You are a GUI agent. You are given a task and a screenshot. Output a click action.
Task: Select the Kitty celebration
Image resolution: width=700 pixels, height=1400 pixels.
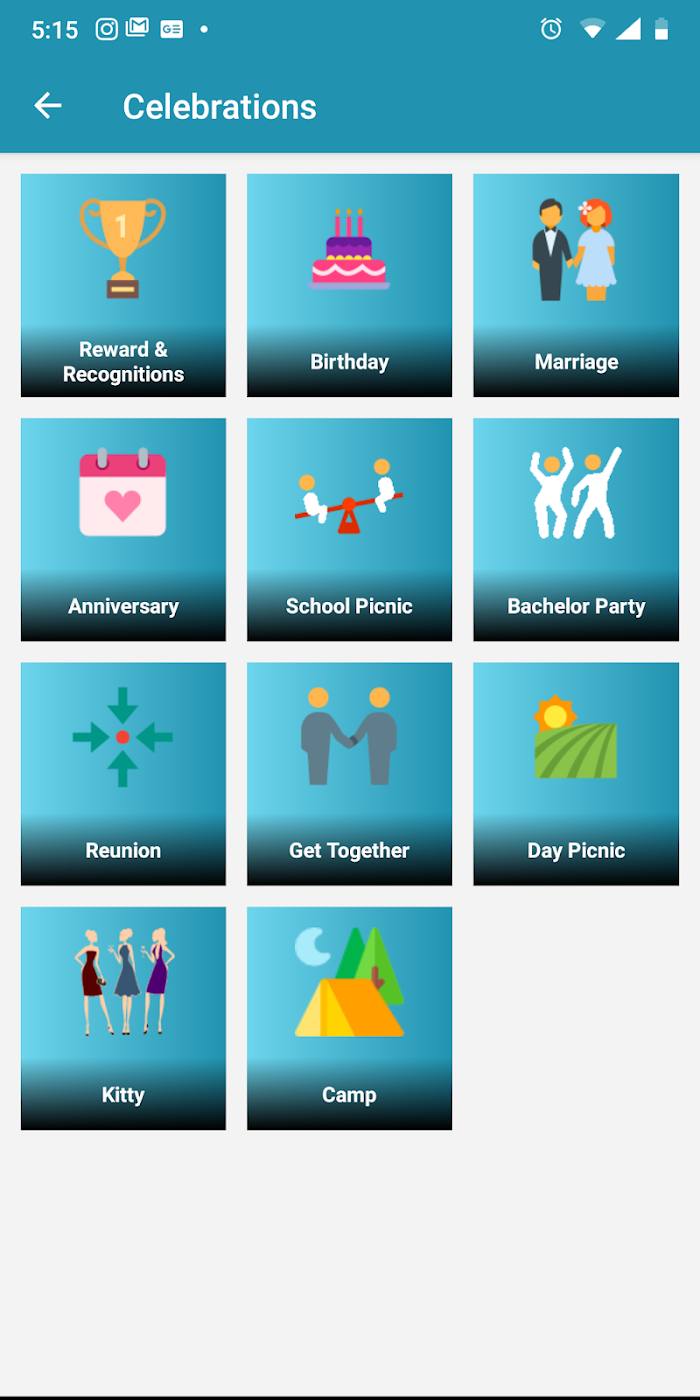tap(123, 1018)
